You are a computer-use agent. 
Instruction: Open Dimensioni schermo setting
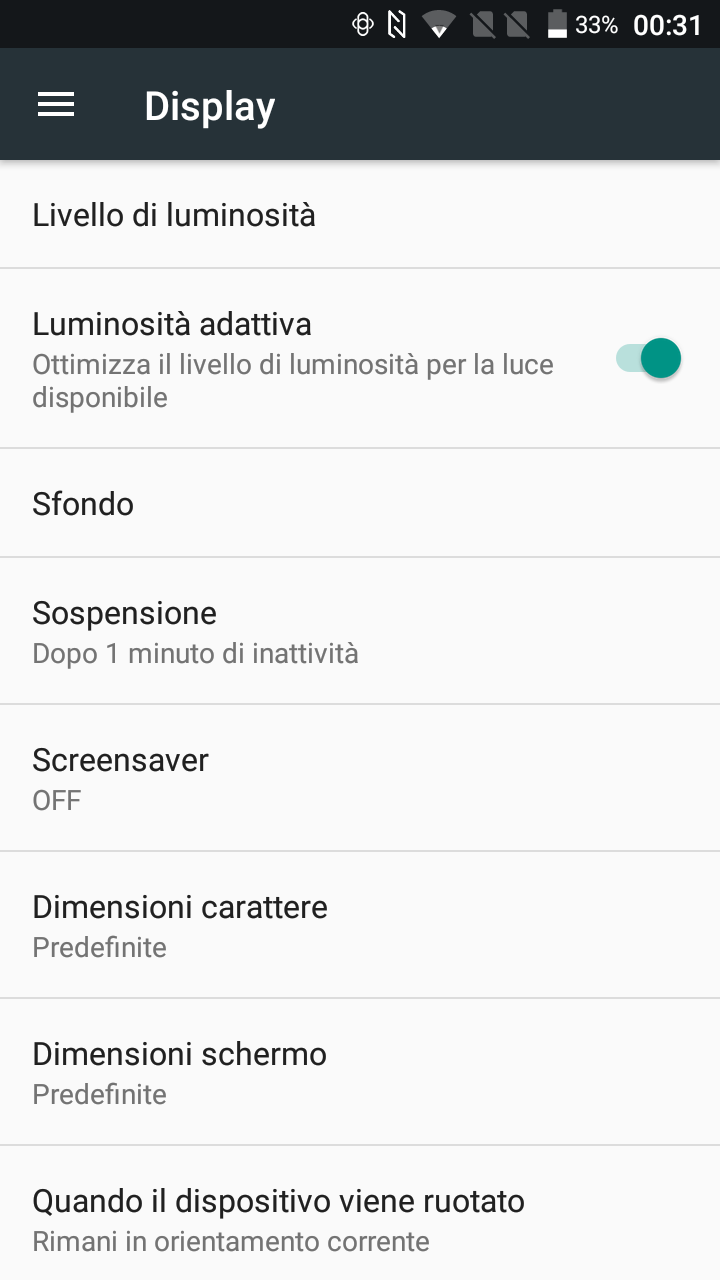[360, 1072]
